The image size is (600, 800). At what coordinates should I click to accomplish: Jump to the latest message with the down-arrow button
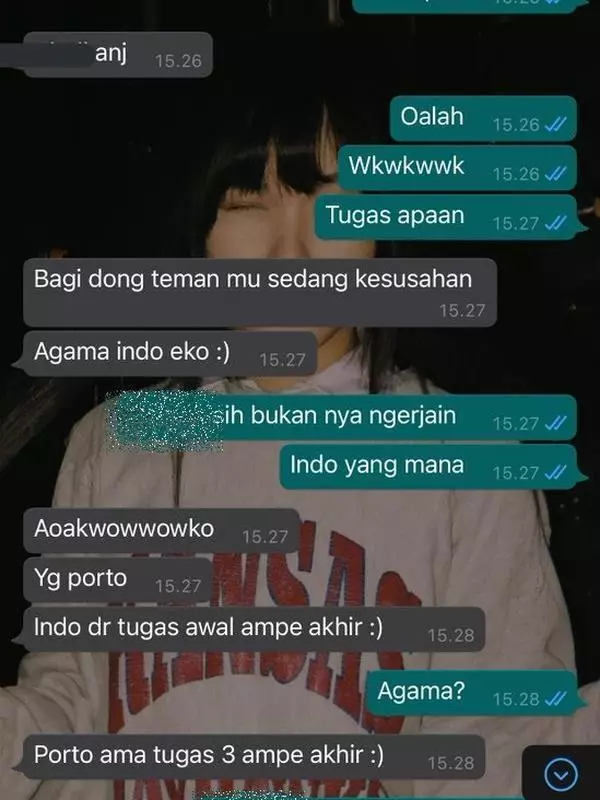click(563, 774)
